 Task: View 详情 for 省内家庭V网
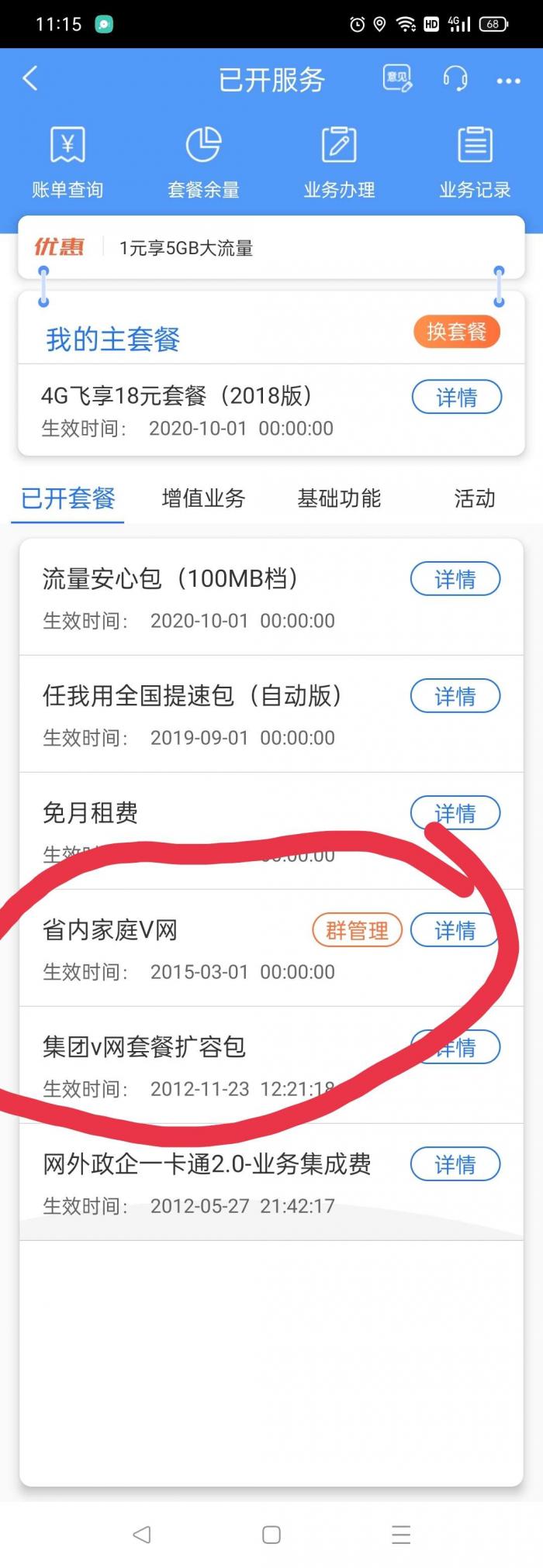pos(455,930)
